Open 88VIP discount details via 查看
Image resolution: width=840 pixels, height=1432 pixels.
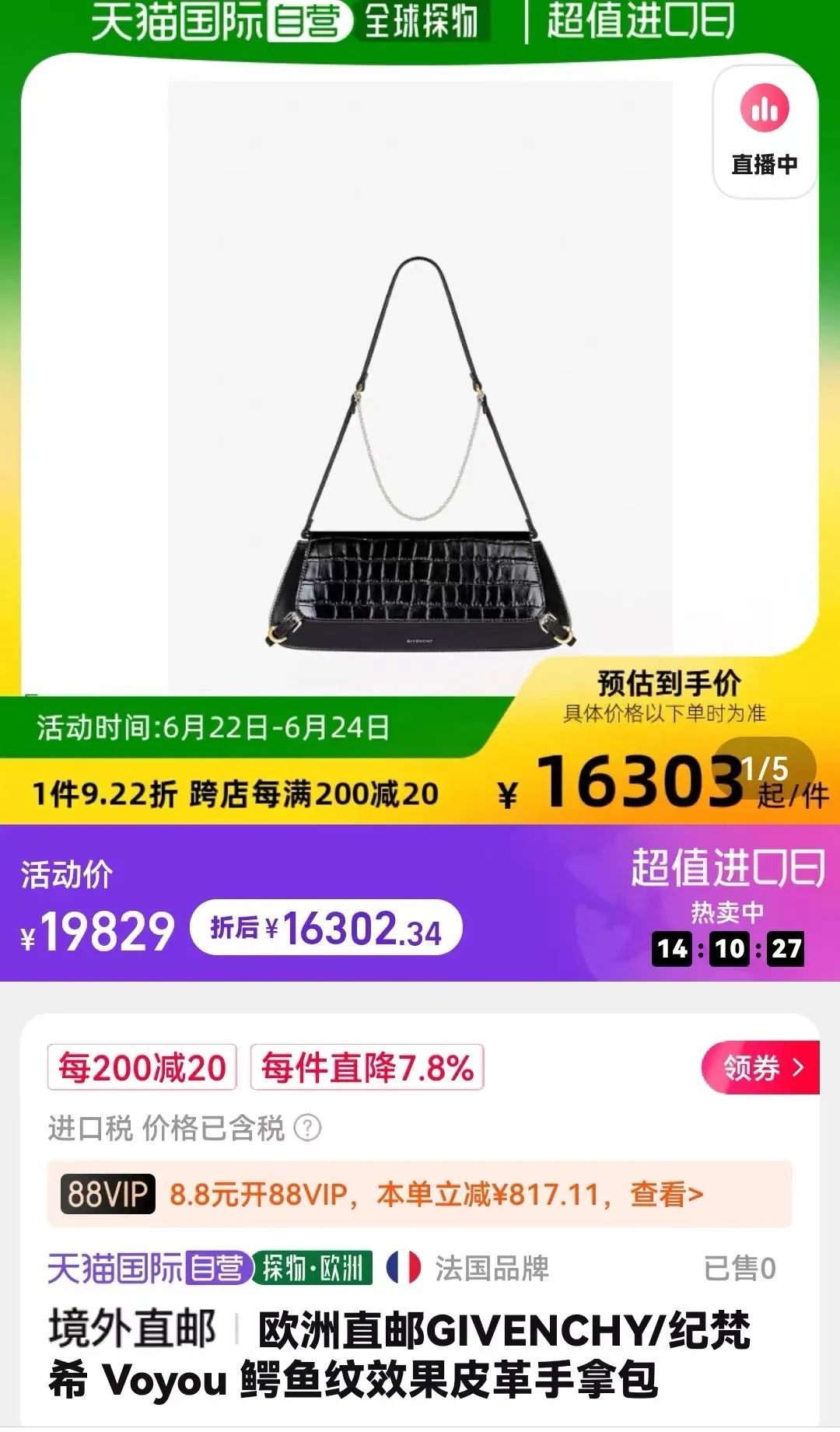pos(667,1194)
